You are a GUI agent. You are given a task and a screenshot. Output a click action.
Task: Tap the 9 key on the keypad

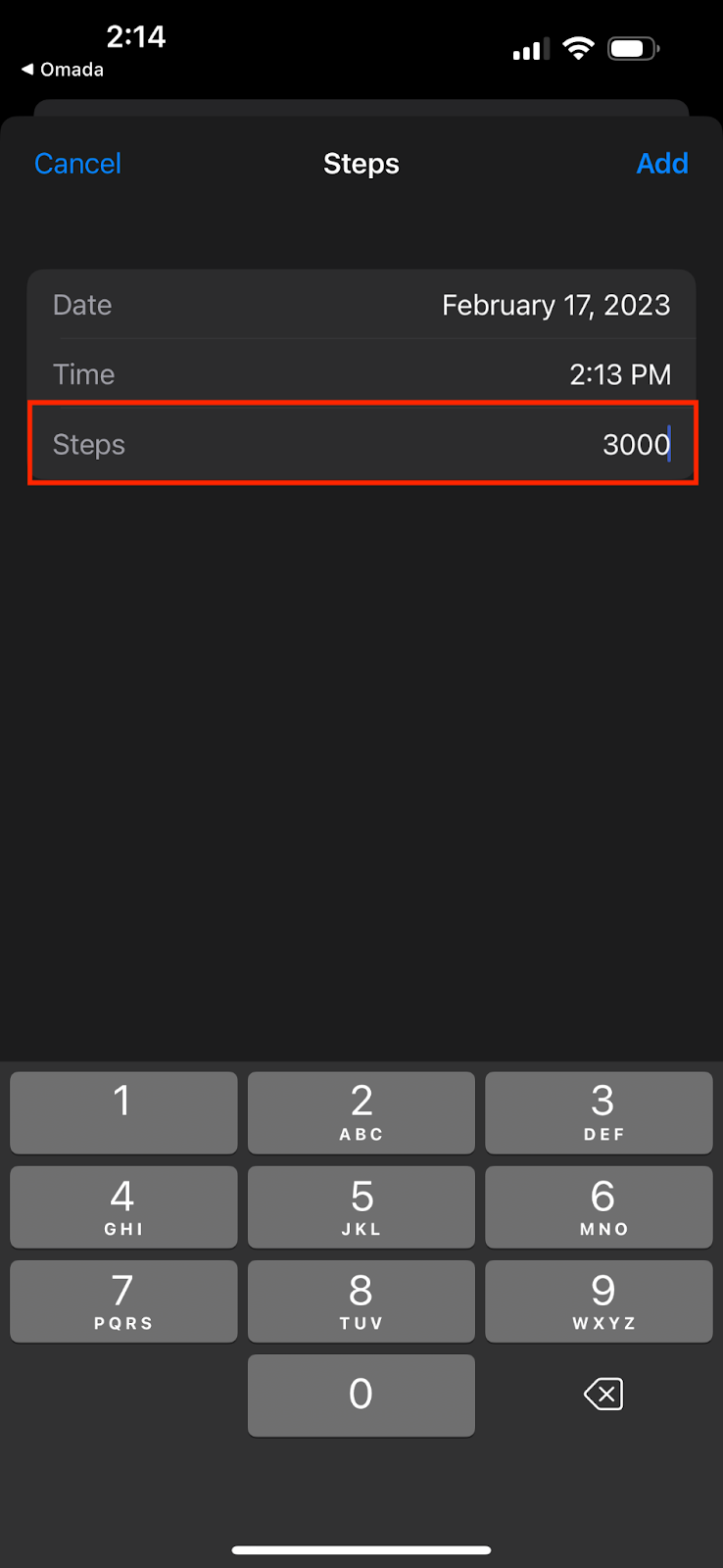(599, 1300)
